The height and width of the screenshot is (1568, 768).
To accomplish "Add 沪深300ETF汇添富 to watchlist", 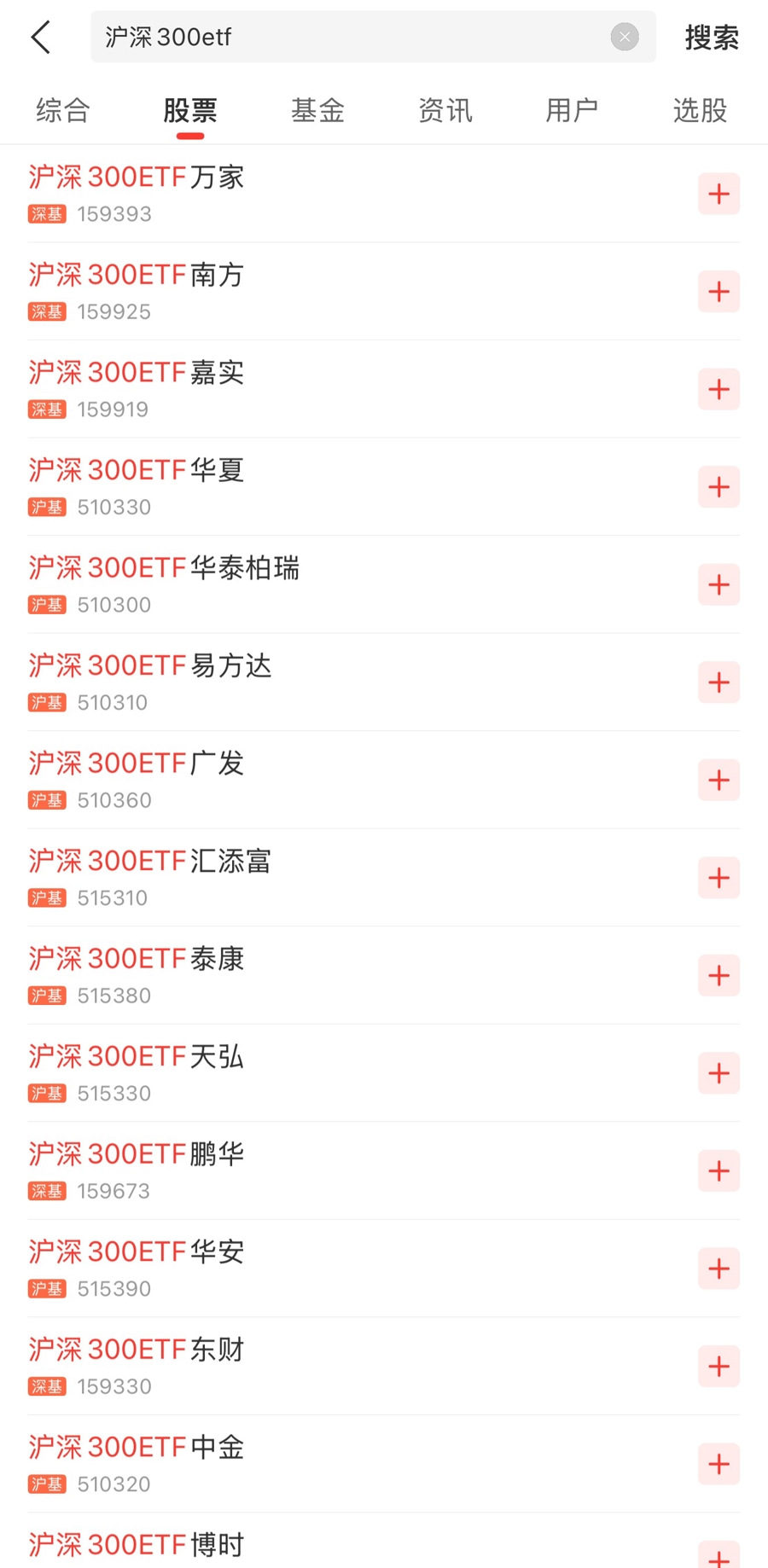I will point(719,878).
